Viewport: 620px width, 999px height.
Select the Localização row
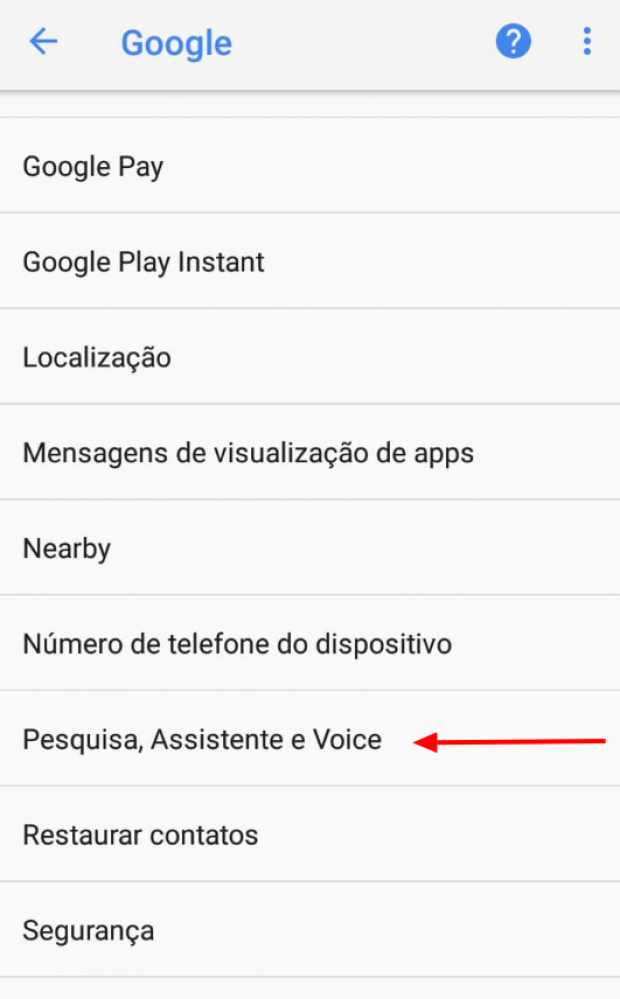tap(310, 356)
